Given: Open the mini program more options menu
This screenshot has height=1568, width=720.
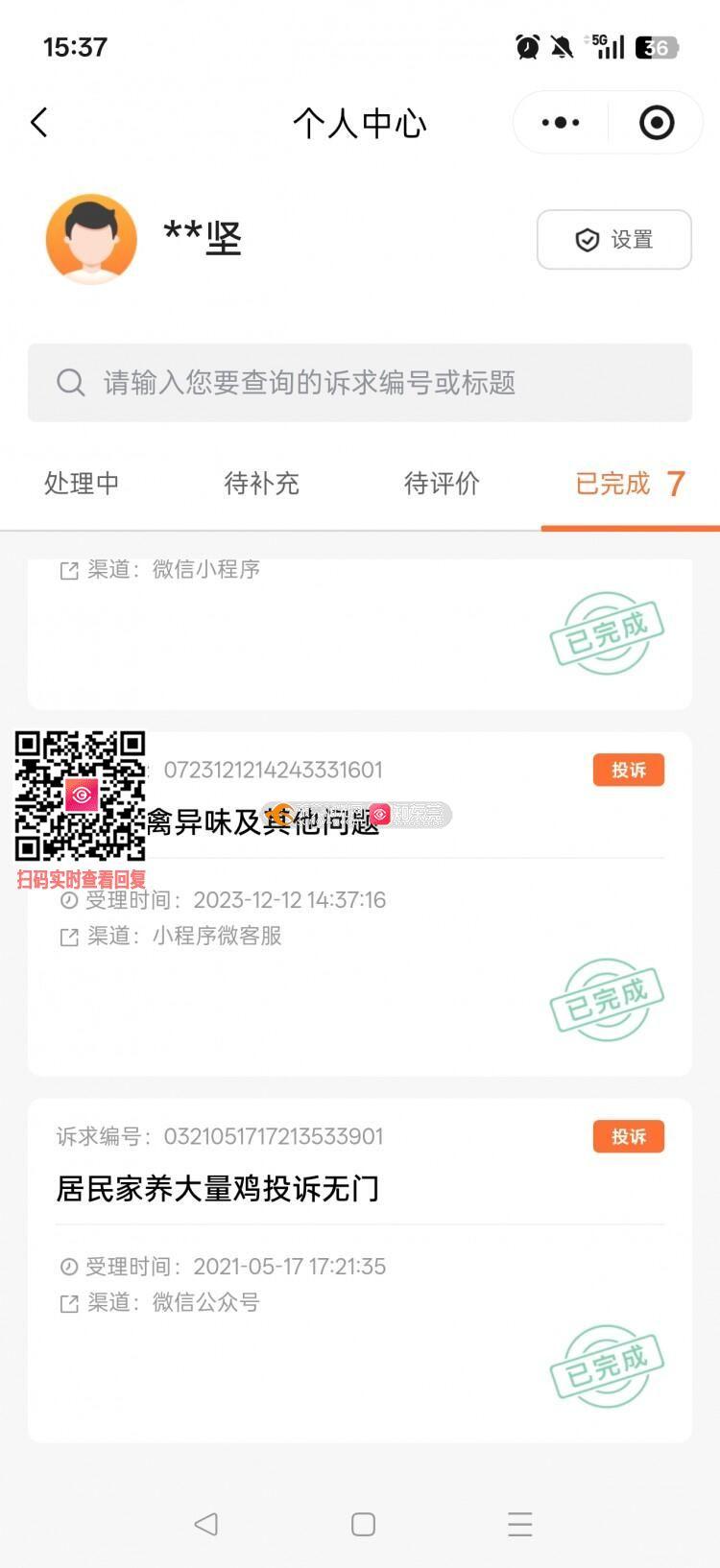Looking at the screenshot, I should pyautogui.click(x=561, y=123).
